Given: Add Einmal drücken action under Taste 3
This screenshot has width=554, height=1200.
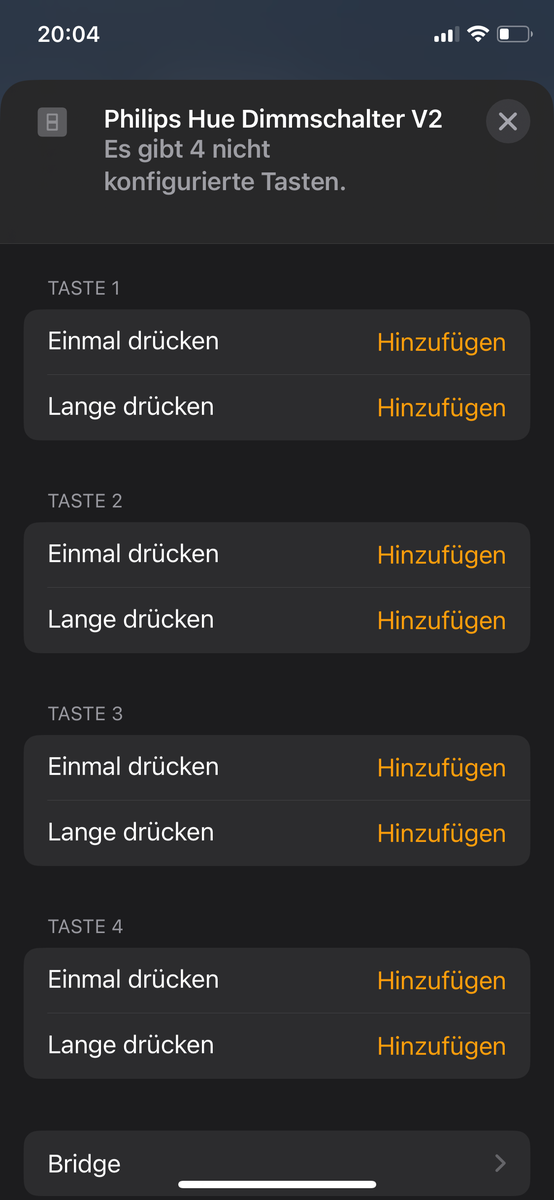Looking at the screenshot, I should (x=441, y=768).
